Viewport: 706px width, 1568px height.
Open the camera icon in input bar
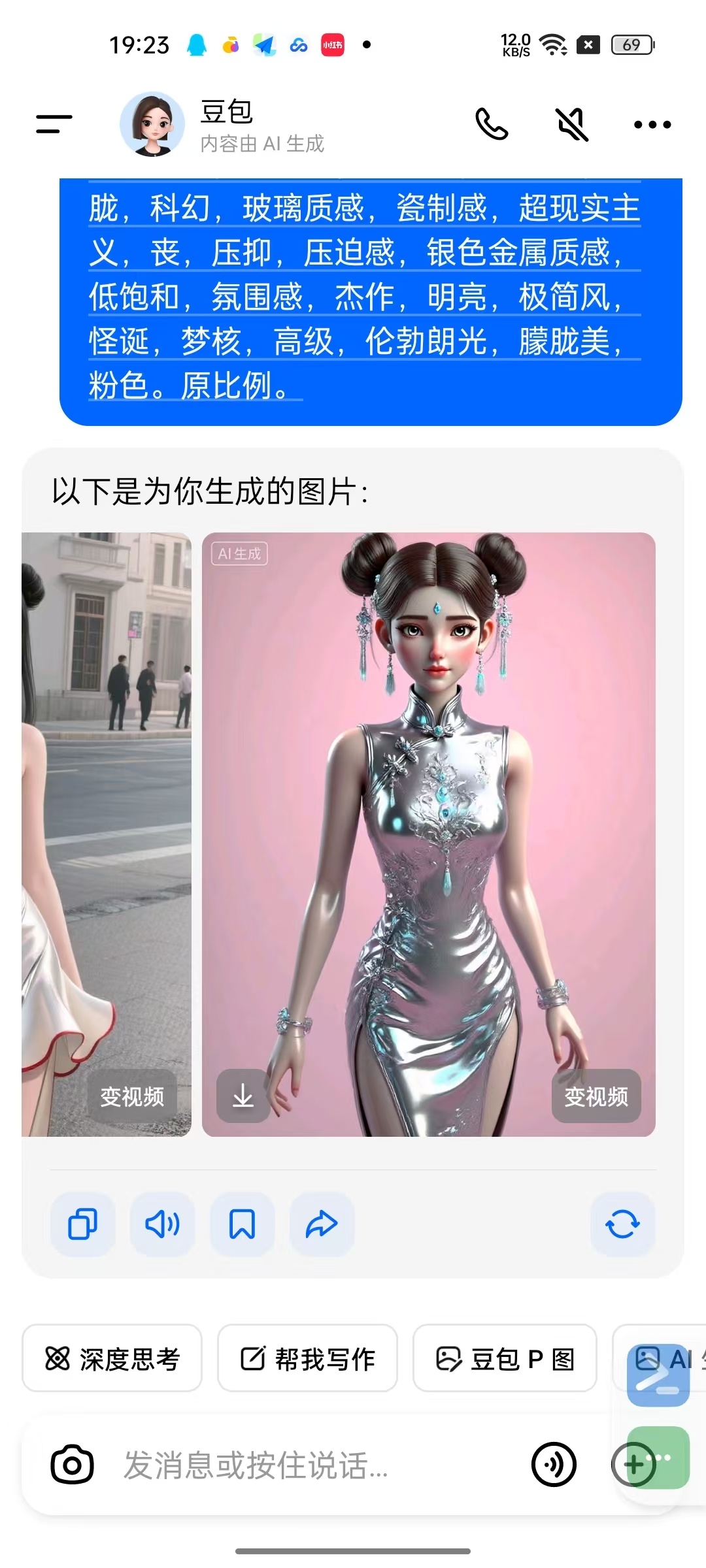pyautogui.click(x=72, y=1464)
